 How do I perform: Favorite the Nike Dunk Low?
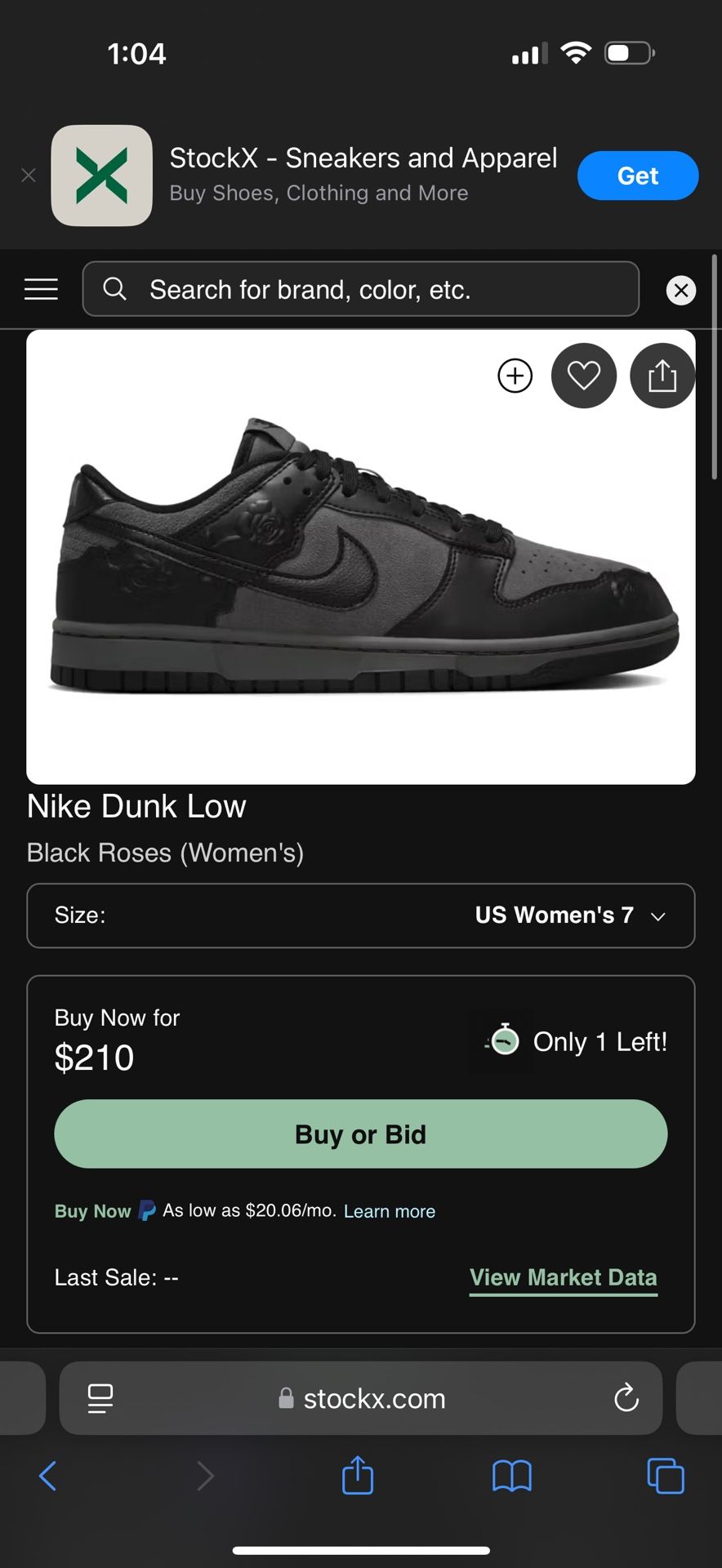[x=583, y=376]
